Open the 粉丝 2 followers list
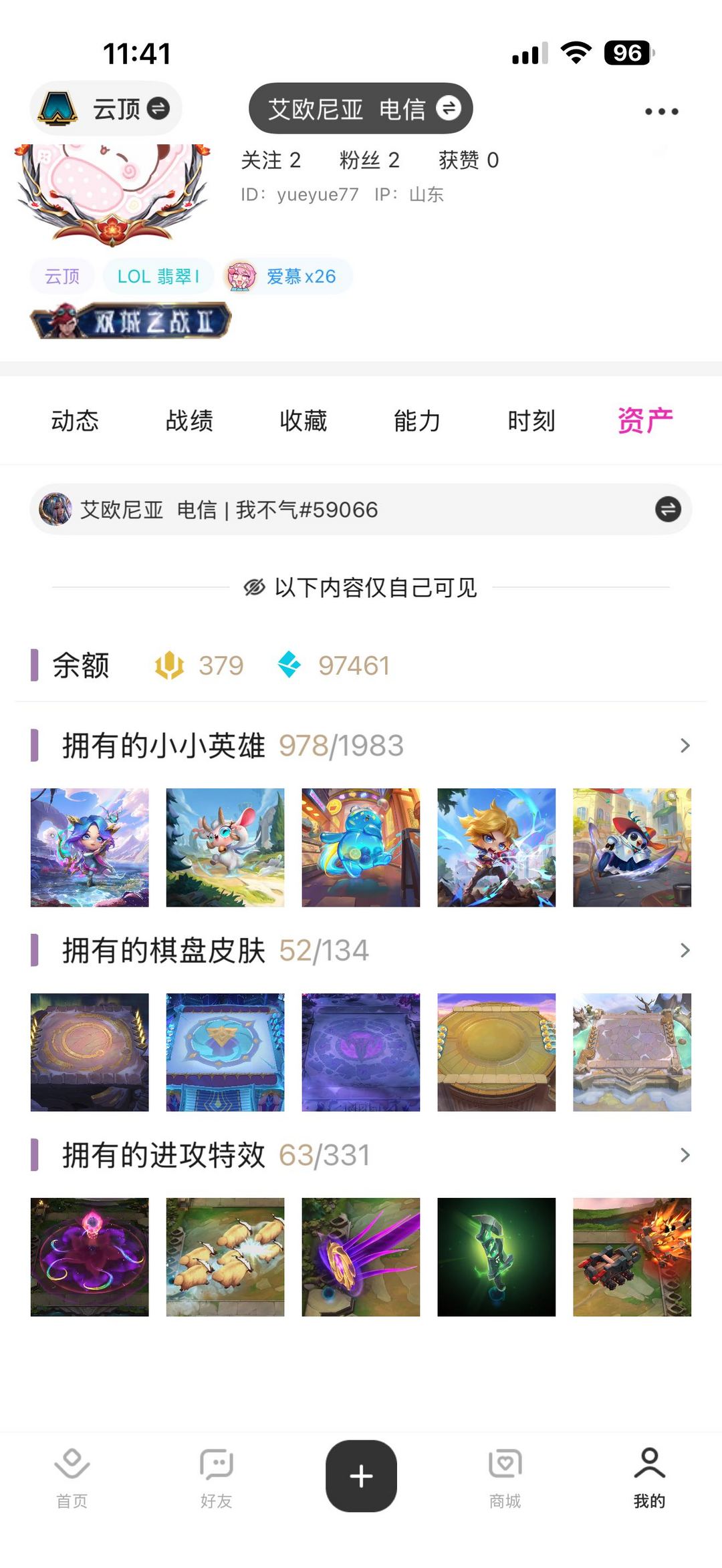This screenshot has width=722, height=1568. coord(369,160)
